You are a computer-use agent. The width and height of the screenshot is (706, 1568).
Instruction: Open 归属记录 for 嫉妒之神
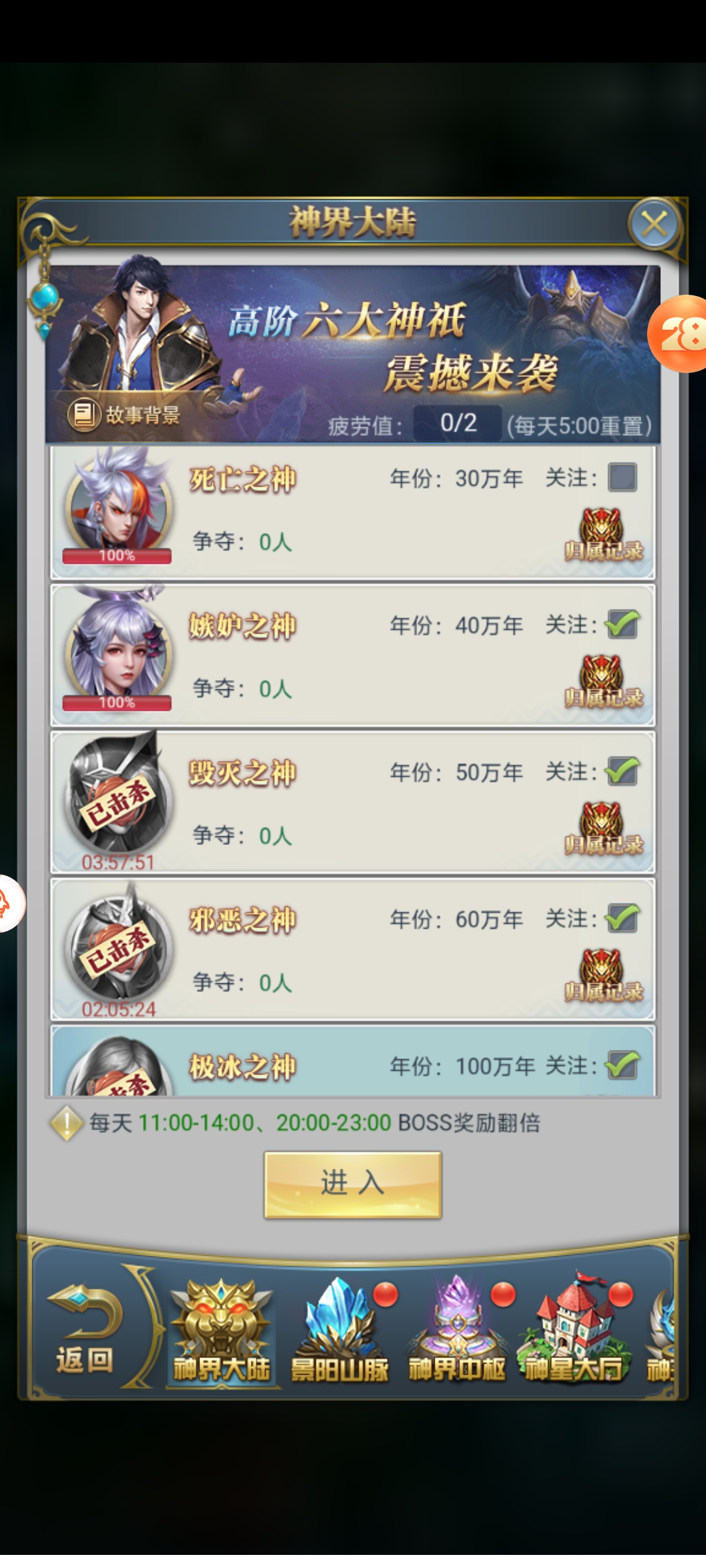(603, 683)
